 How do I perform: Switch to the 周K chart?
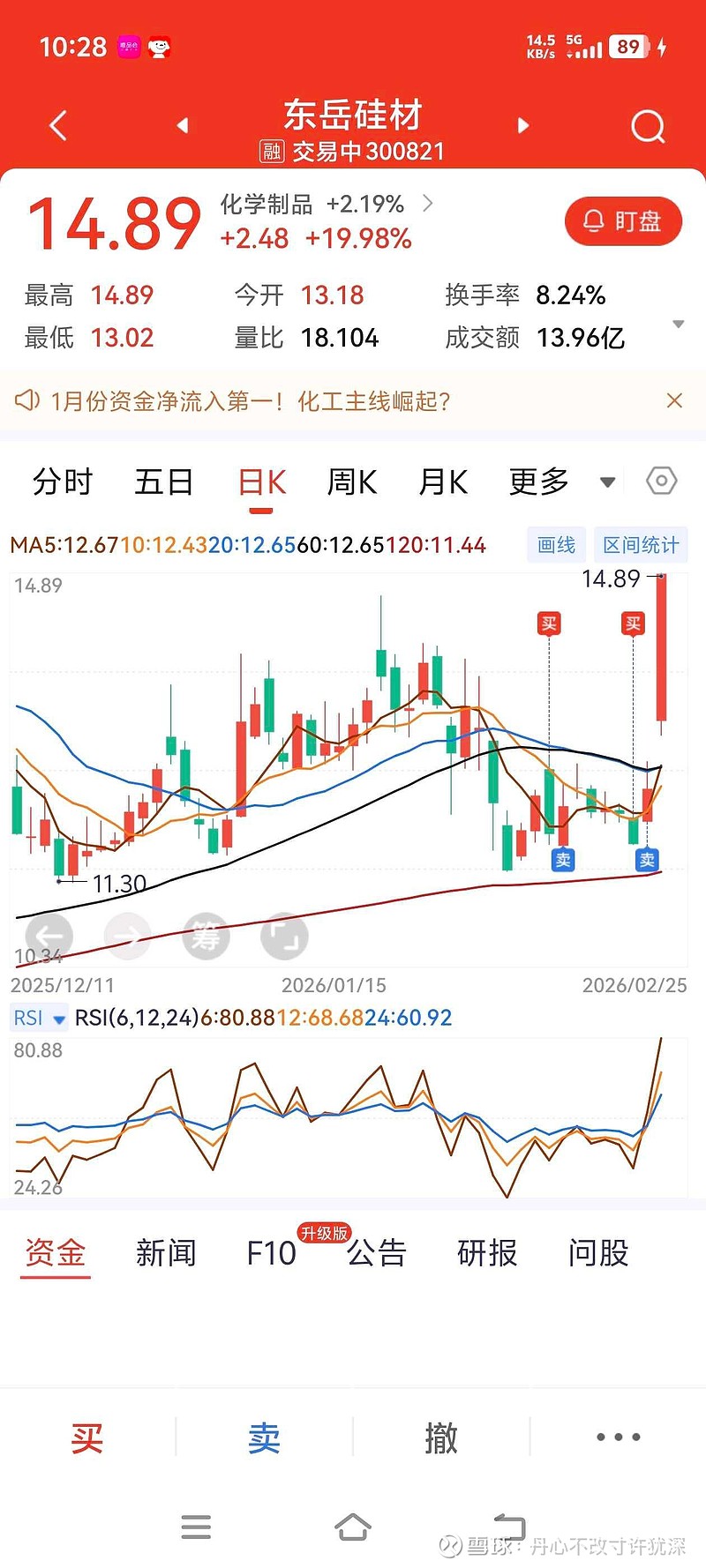click(x=351, y=482)
